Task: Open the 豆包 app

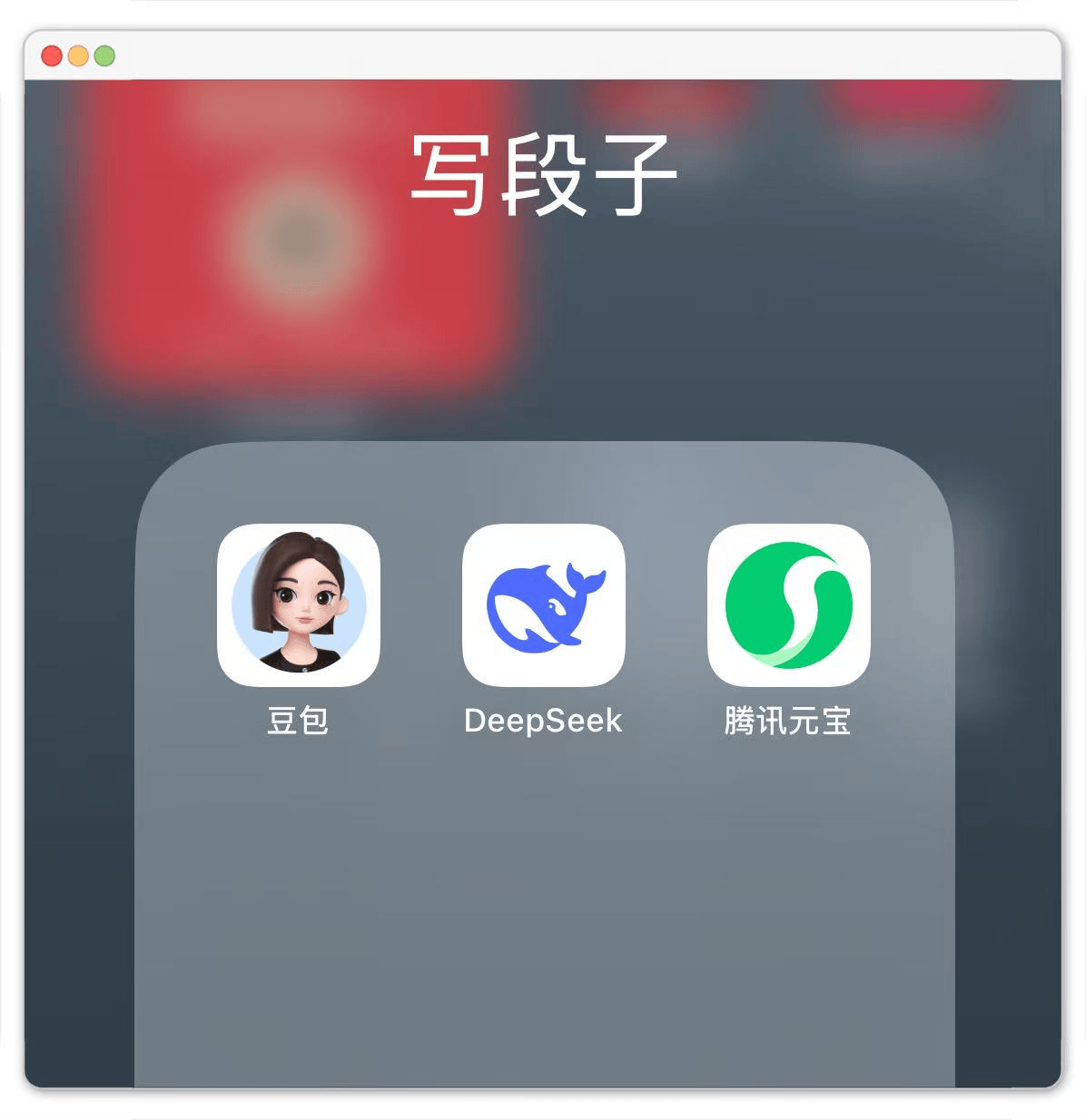Action: (298, 604)
